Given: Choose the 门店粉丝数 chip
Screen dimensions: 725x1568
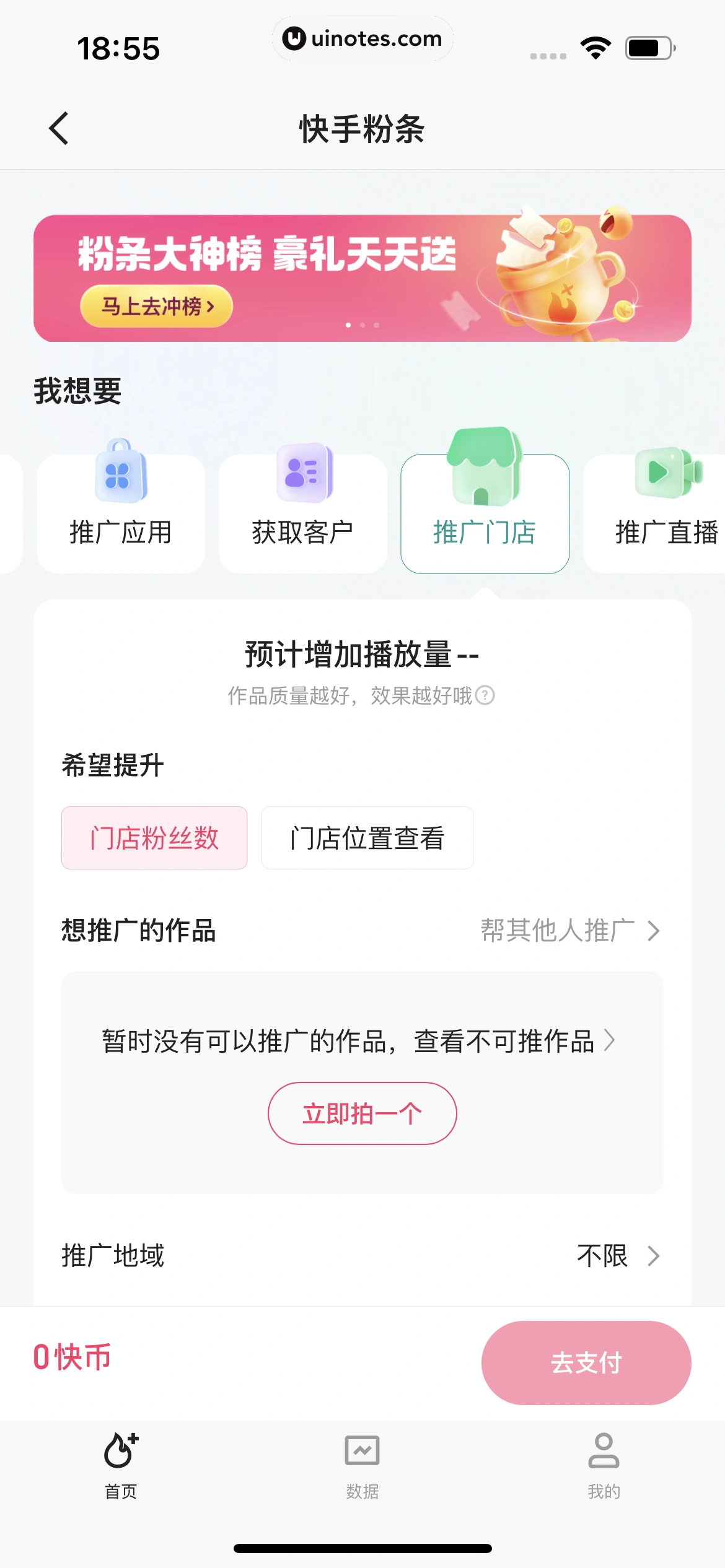Looking at the screenshot, I should [154, 838].
